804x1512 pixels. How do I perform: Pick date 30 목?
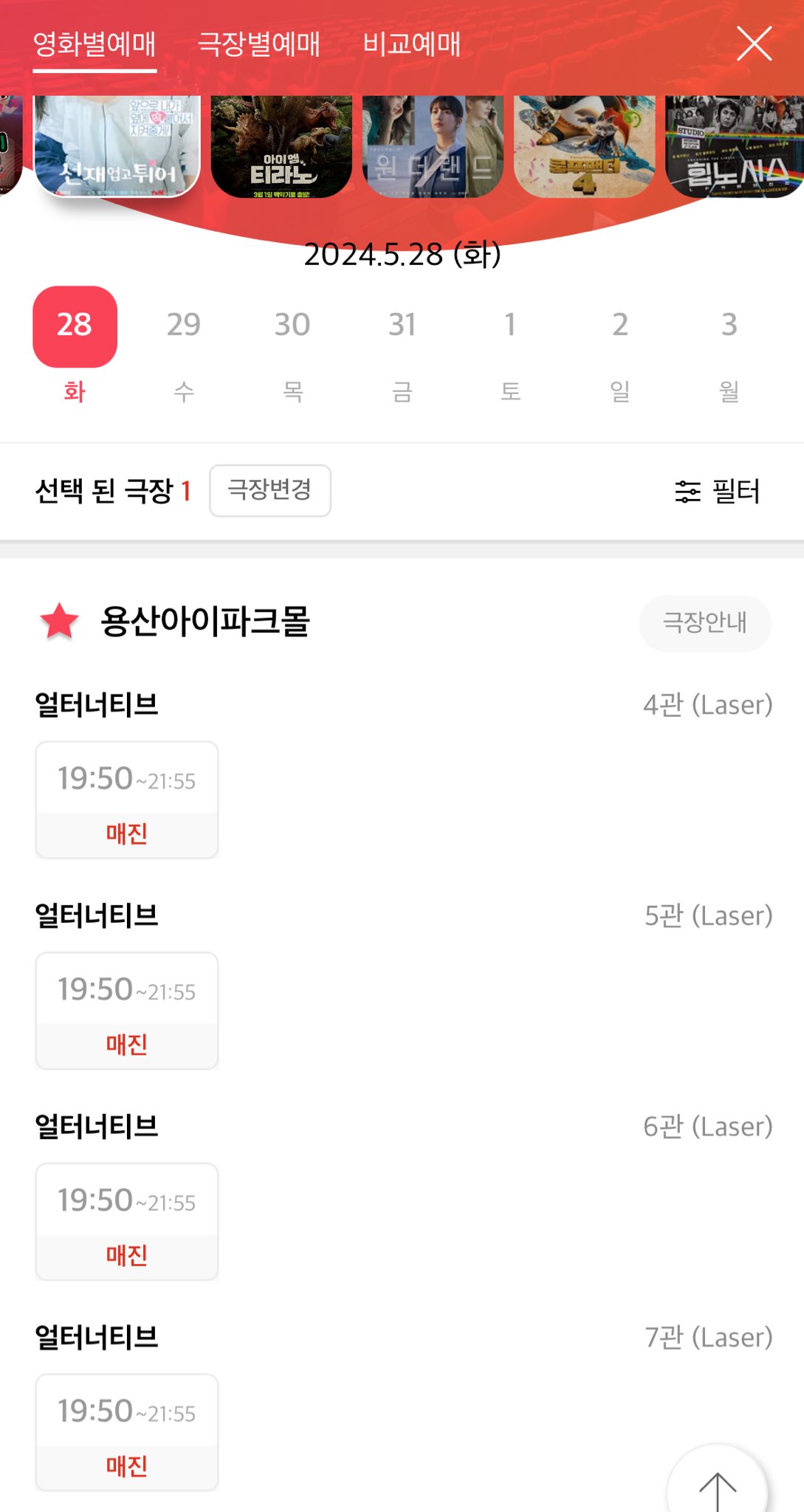[292, 347]
